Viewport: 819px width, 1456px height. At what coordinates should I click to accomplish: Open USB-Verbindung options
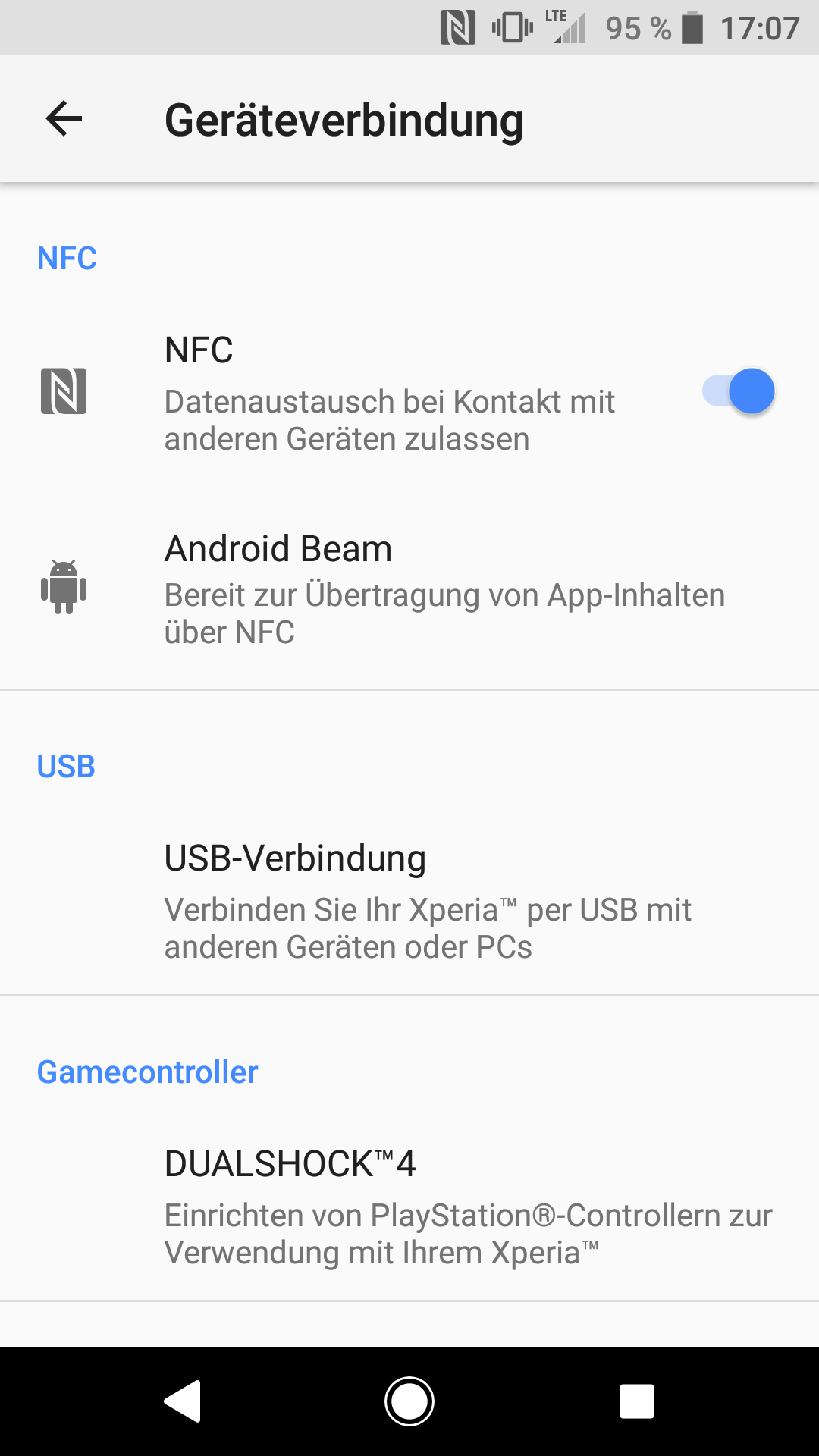pos(409,900)
